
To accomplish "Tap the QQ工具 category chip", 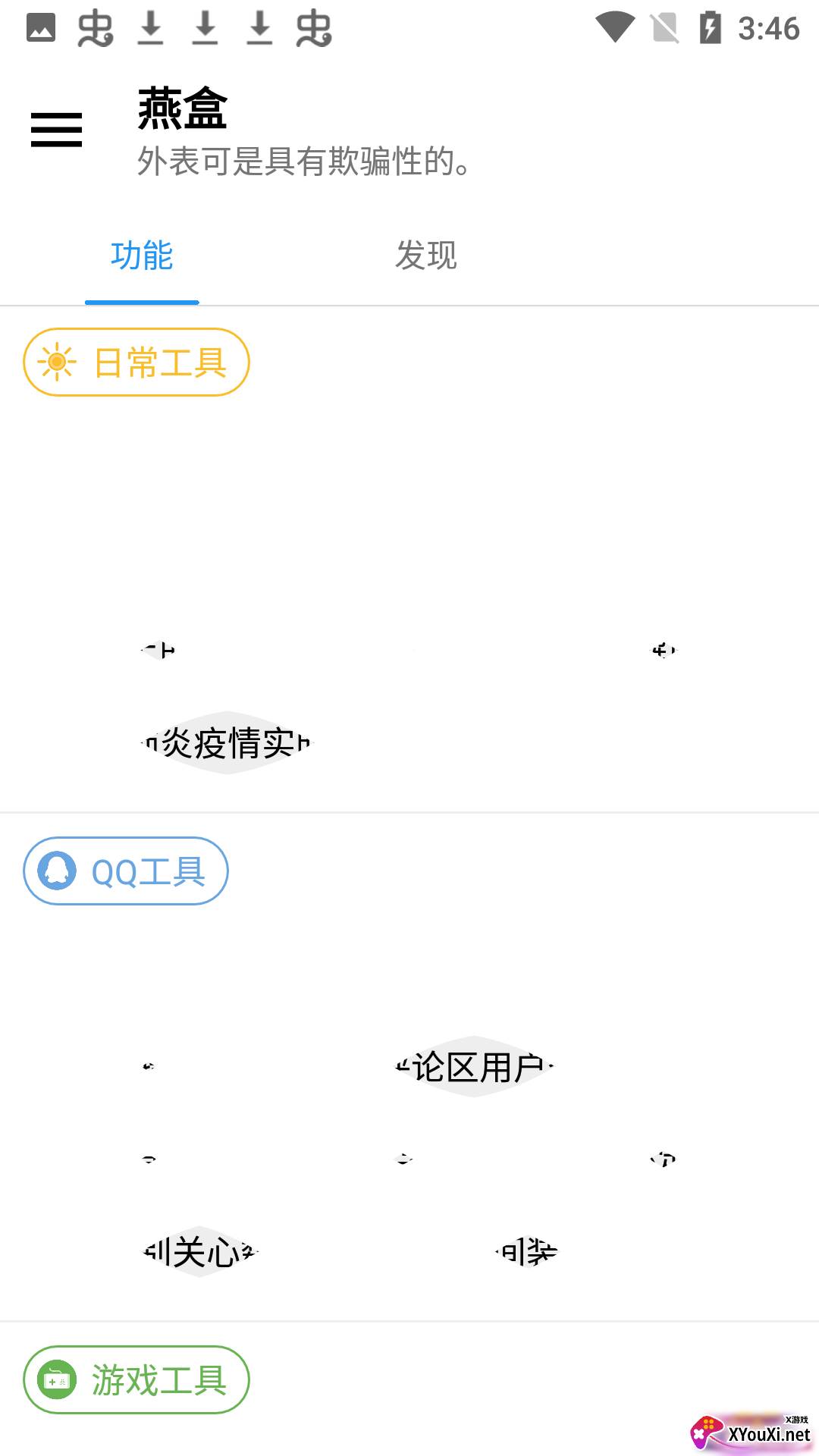I will [x=126, y=871].
